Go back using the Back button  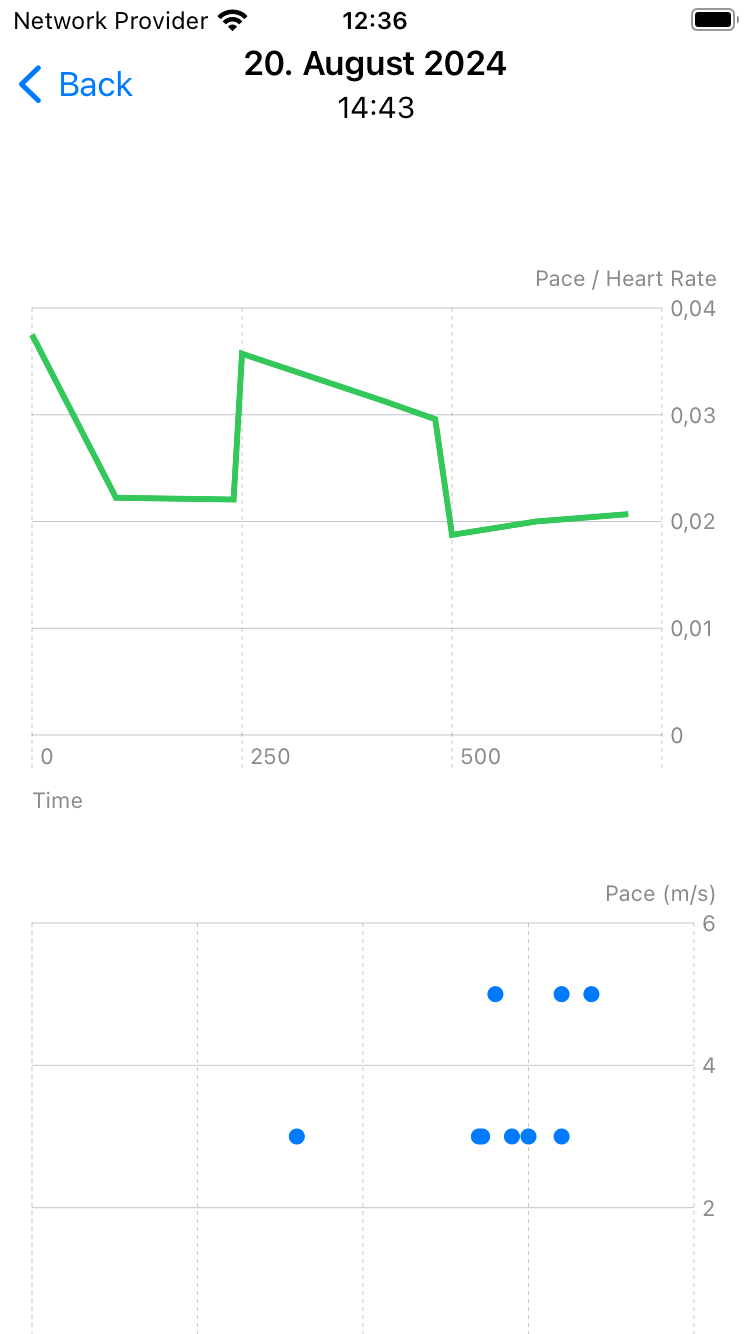tap(76, 85)
